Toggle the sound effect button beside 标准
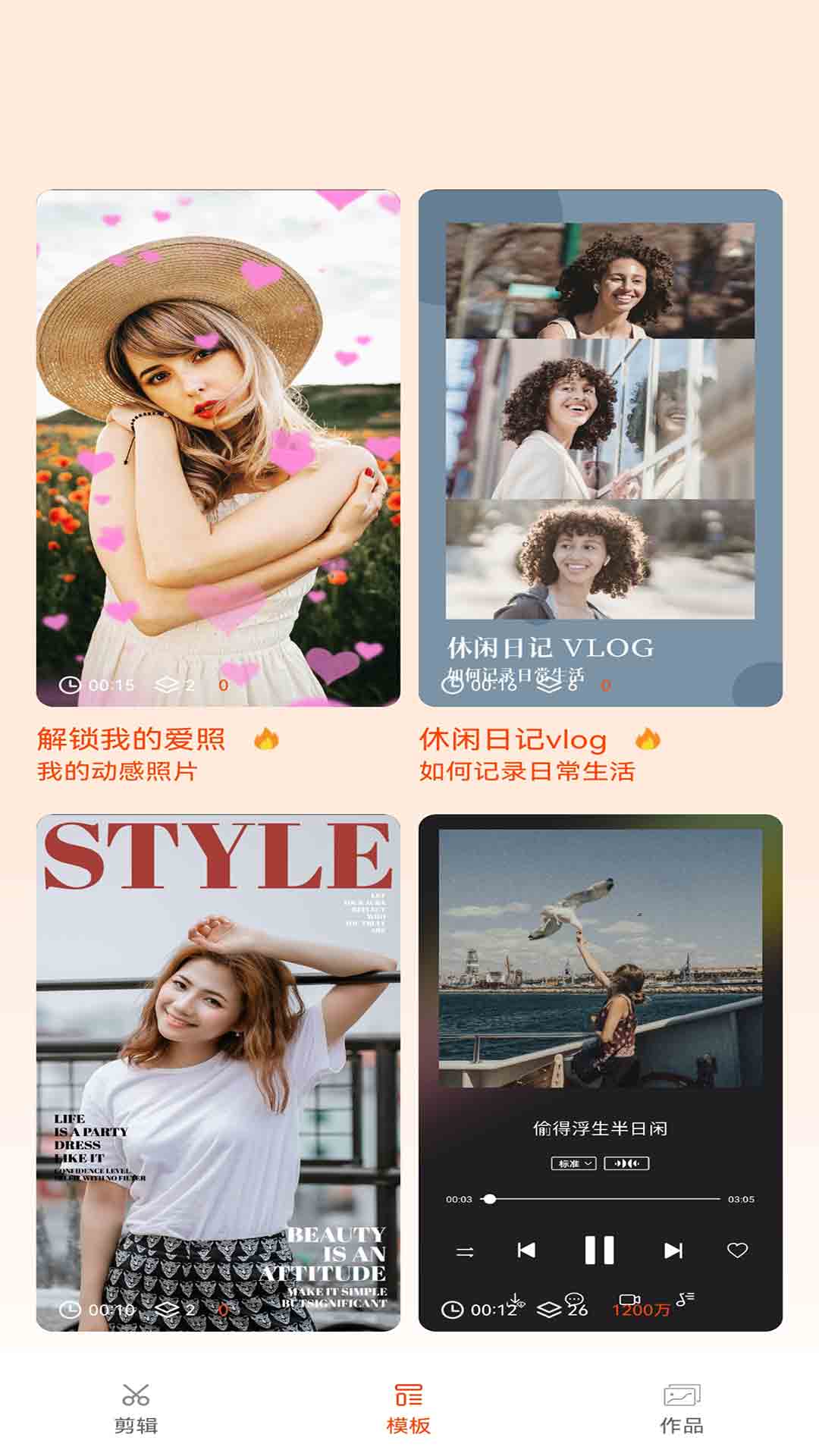Screen dimensions: 819x1456 (x=626, y=1163)
